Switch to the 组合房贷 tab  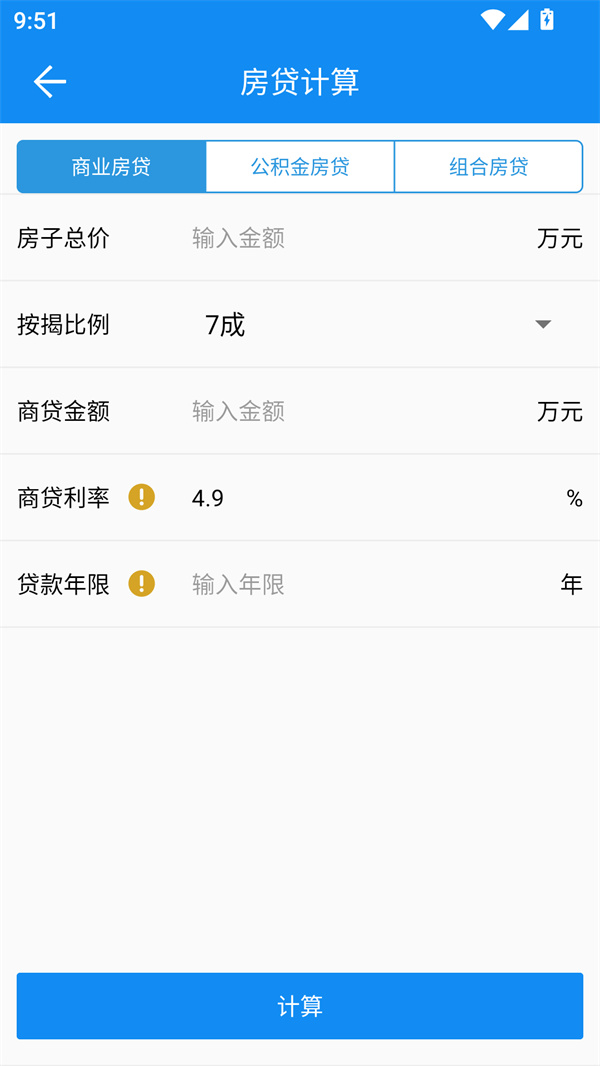[488, 167]
